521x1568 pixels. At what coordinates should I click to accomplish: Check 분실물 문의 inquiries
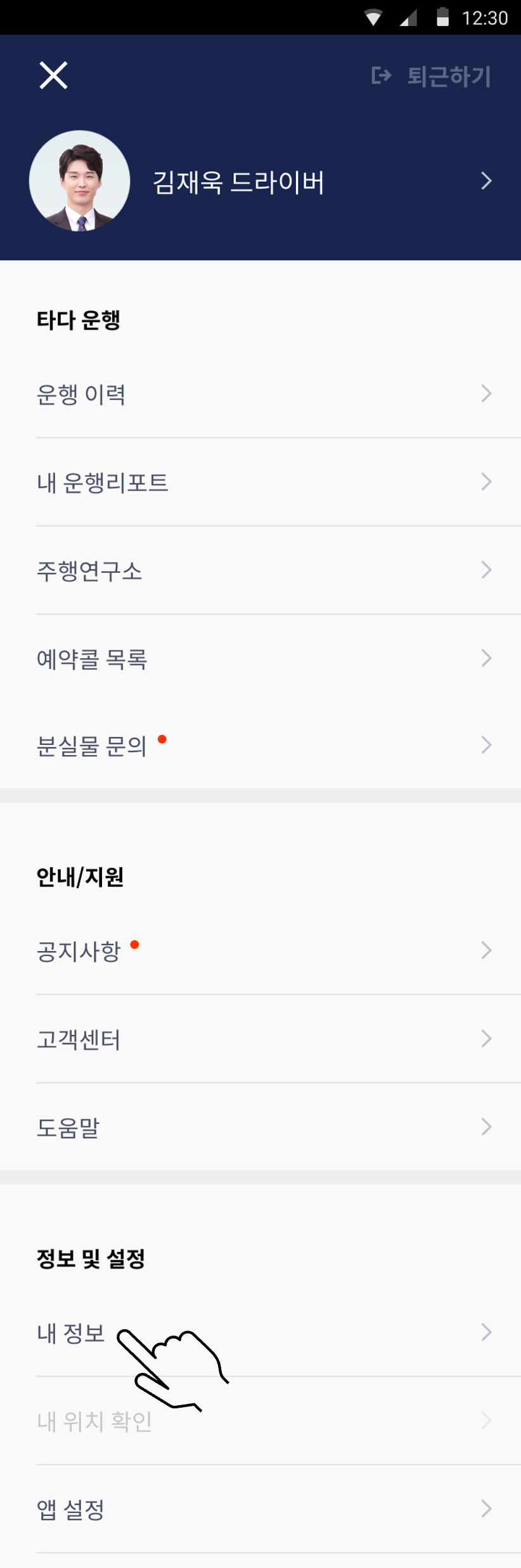point(260,746)
